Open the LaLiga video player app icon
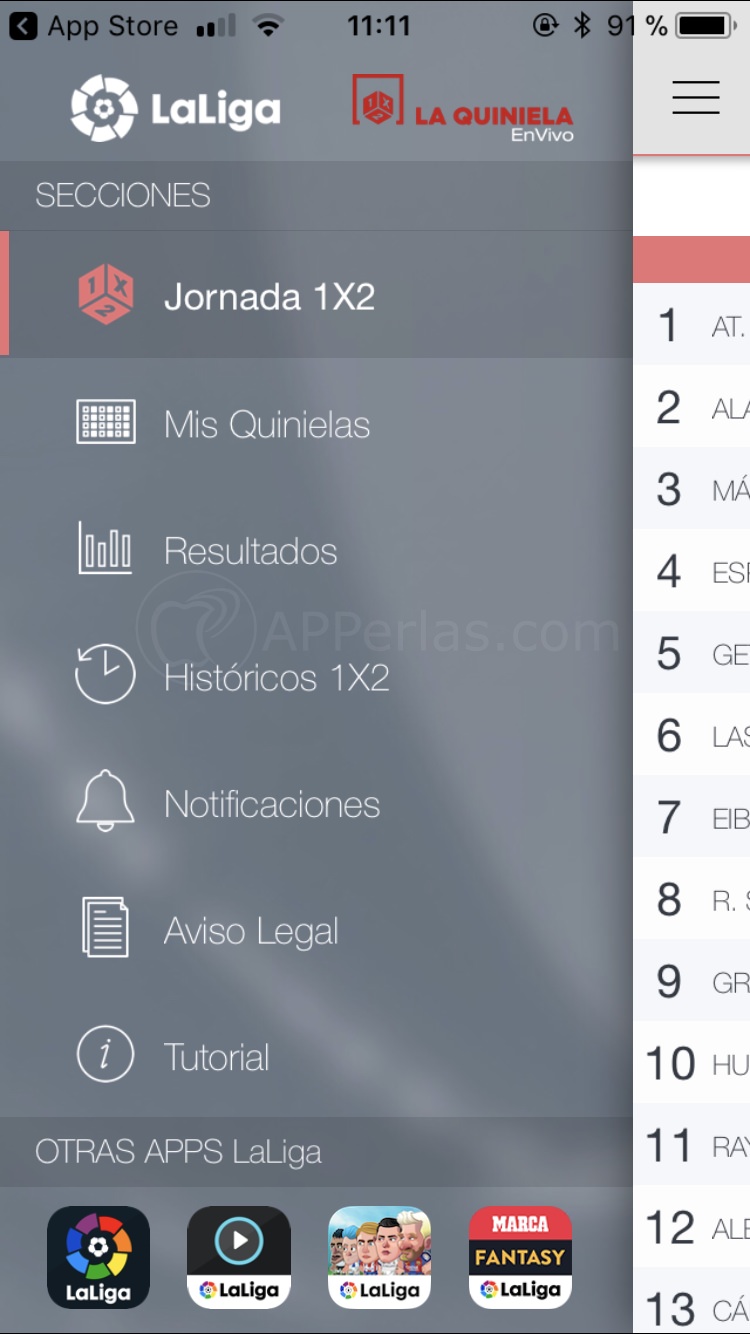 tap(239, 1257)
